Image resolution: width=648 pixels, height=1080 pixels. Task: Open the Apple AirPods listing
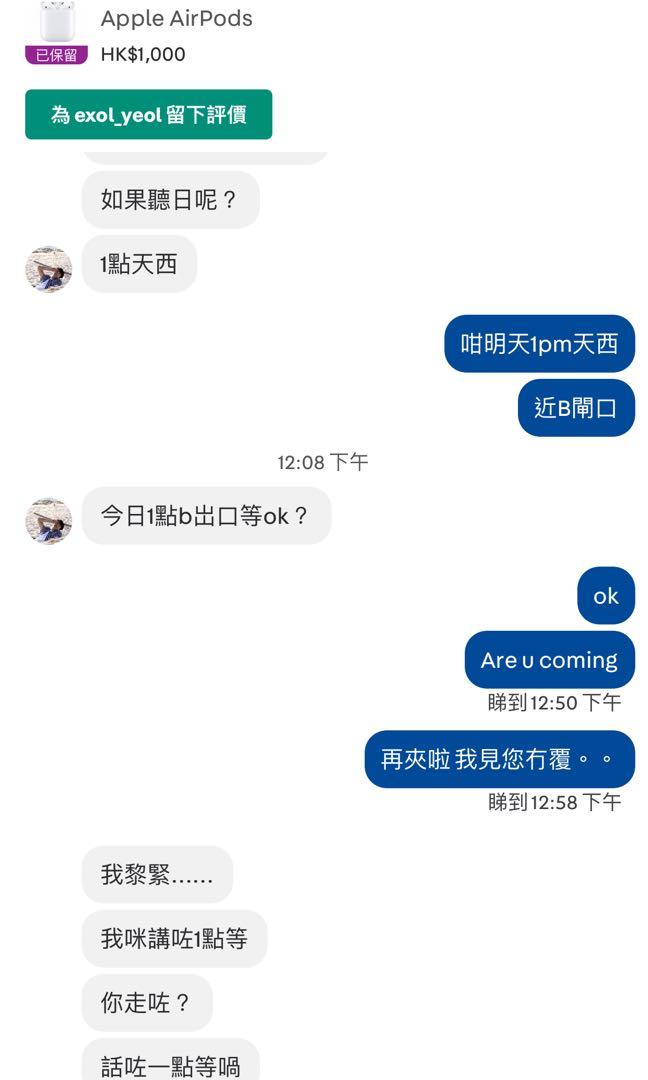[176, 18]
